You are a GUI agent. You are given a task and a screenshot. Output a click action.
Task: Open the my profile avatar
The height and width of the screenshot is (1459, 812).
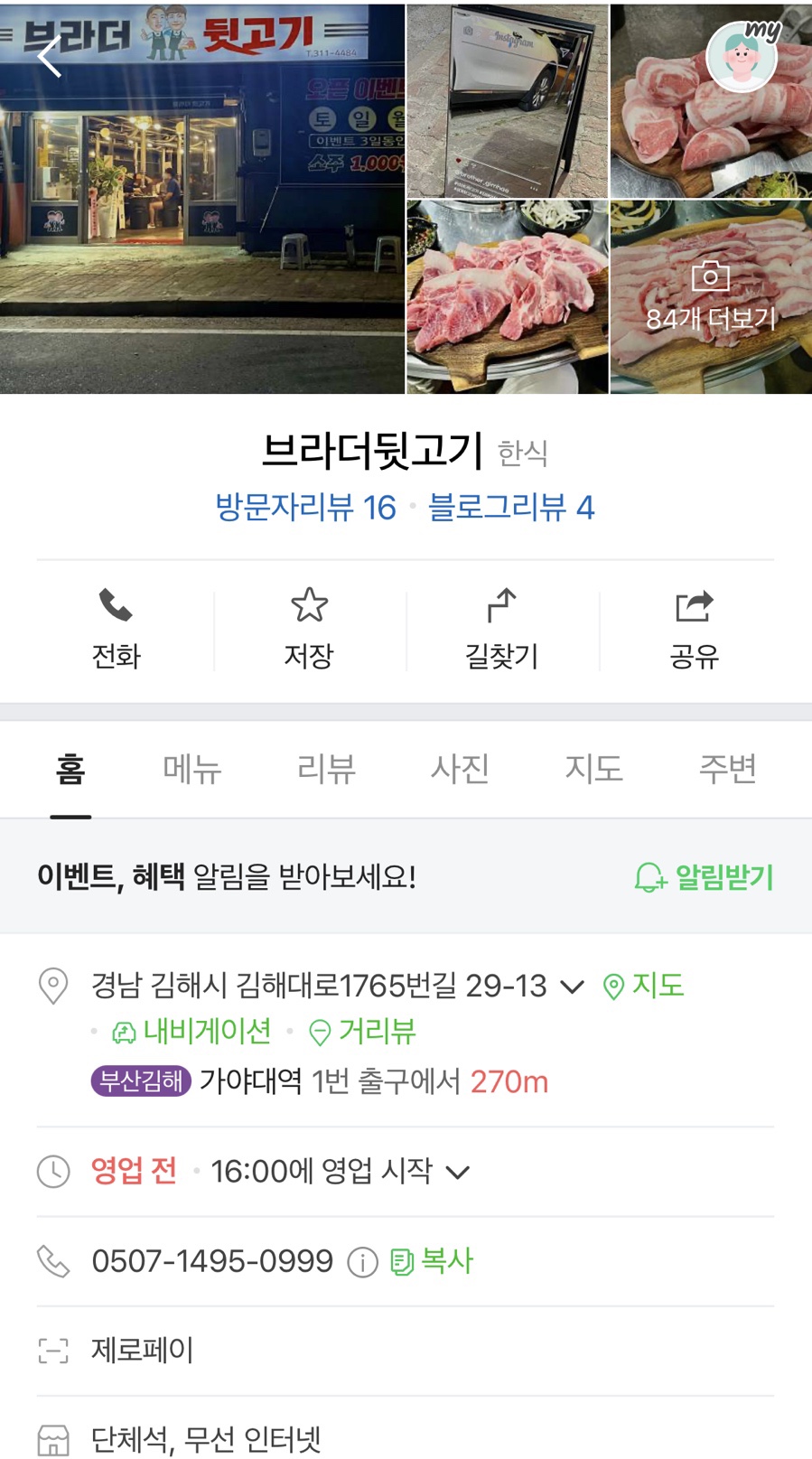coord(742,55)
